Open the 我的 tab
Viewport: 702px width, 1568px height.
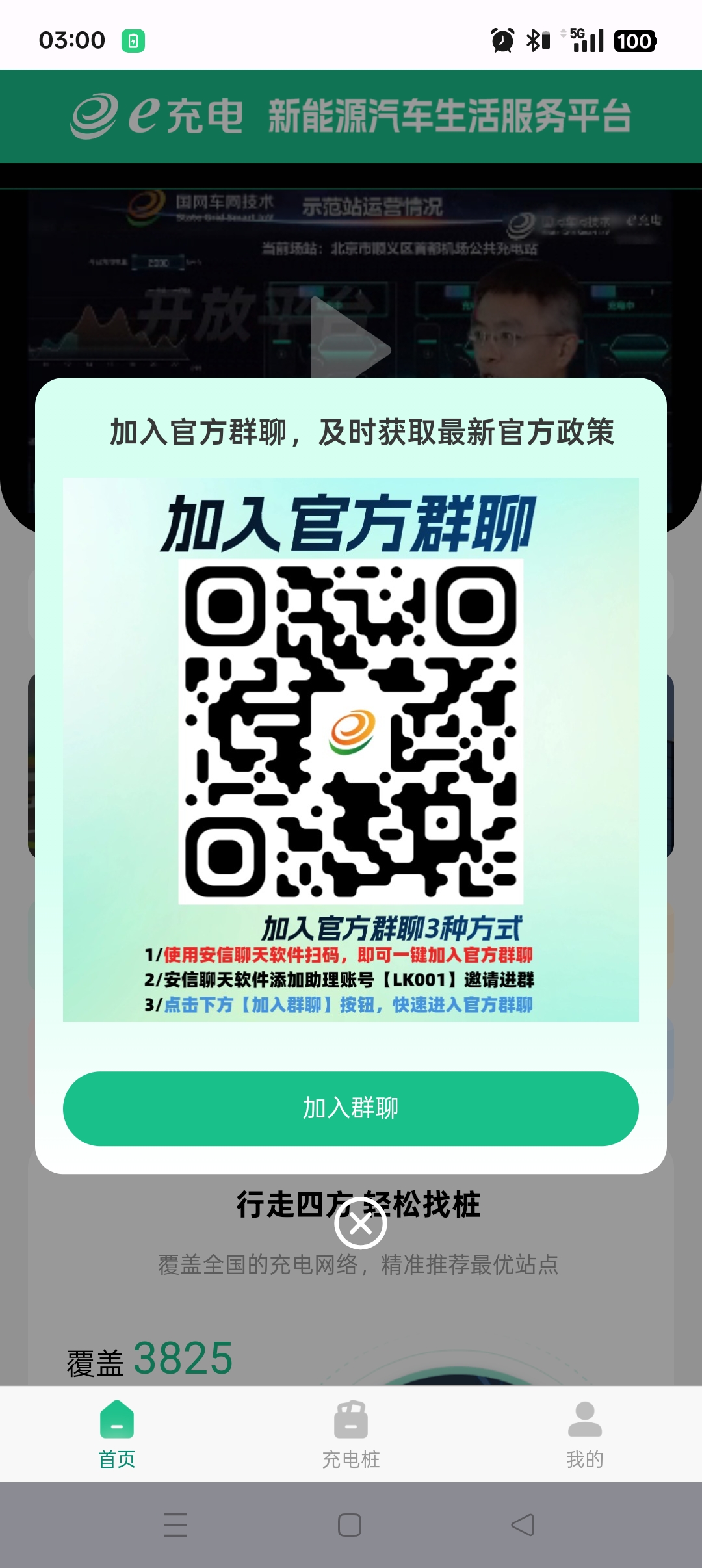click(x=584, y=1434)
